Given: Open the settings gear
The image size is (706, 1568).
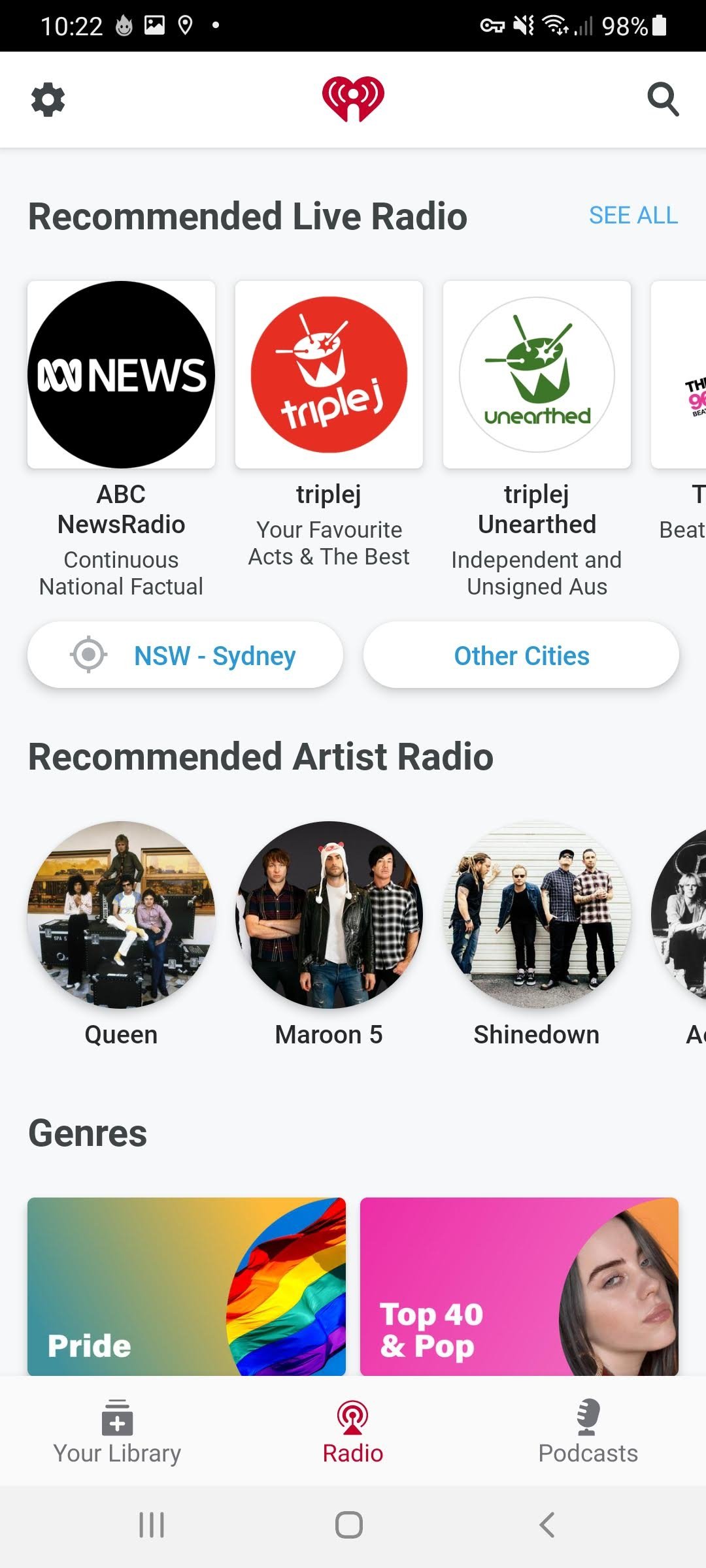Looking at the screenshot, I should [48, 100].
